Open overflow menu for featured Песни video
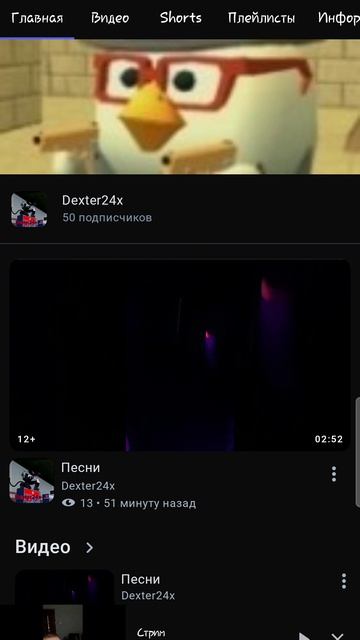This screenshot has width=360, height=640. click(334, 474)
